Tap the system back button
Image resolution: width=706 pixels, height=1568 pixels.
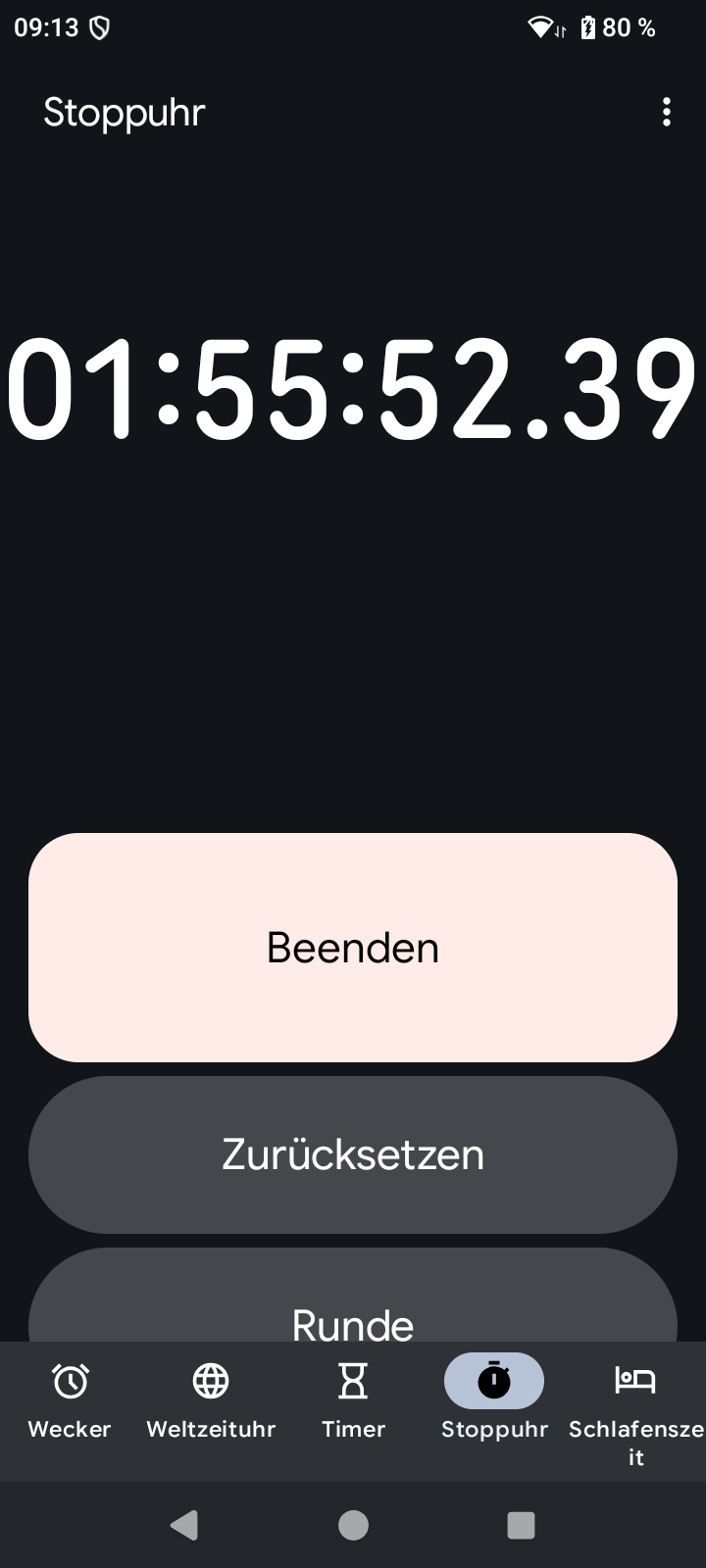pos(184,1525)
